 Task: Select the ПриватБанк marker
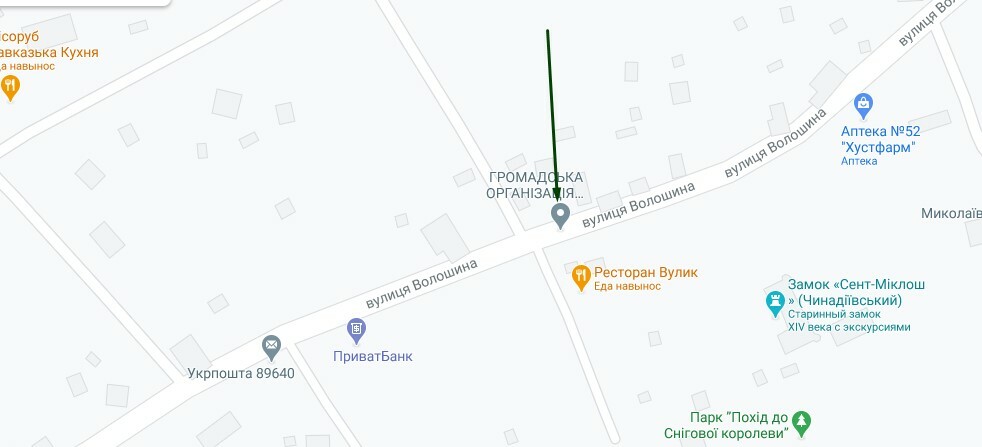(356, 328)
